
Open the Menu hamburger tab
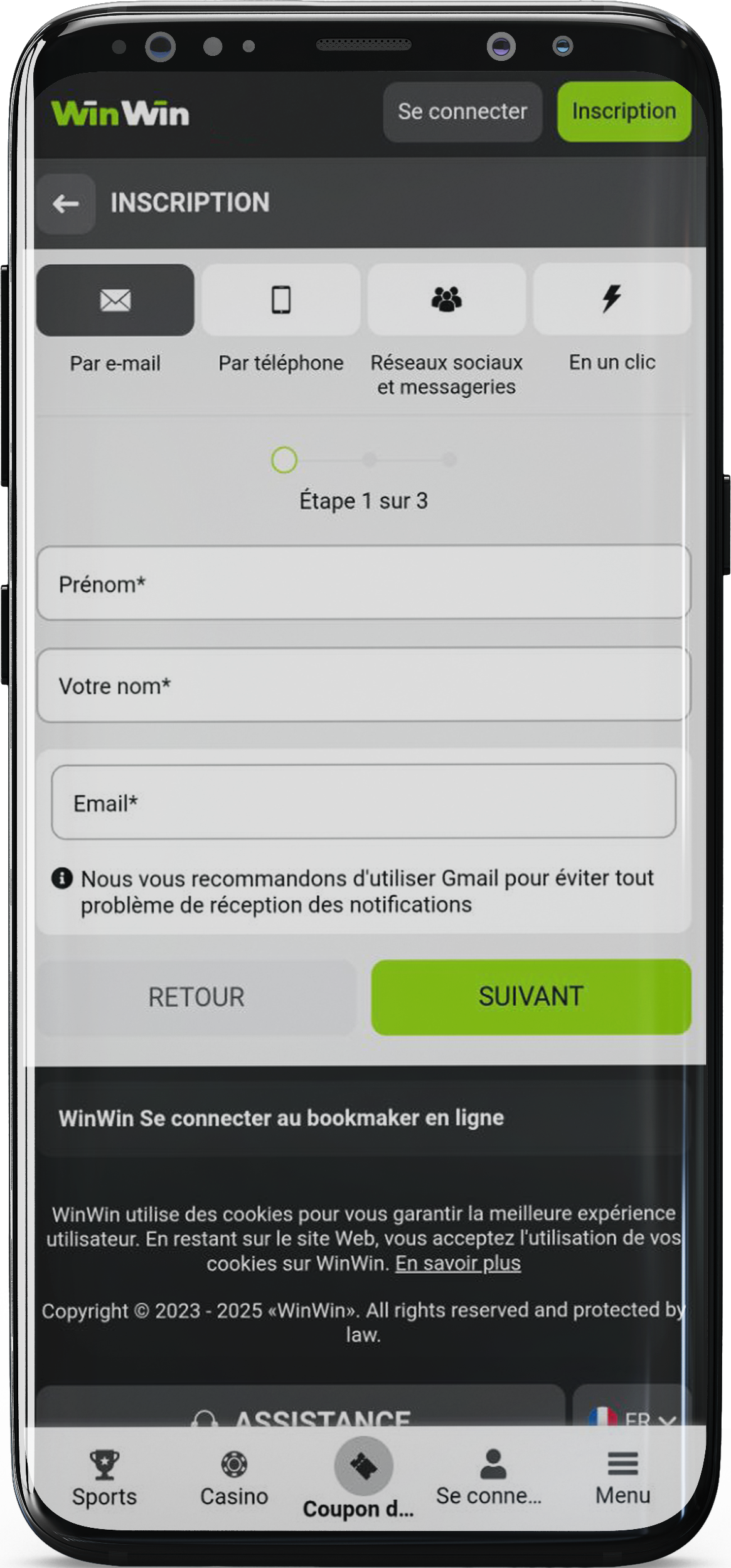623,1478
